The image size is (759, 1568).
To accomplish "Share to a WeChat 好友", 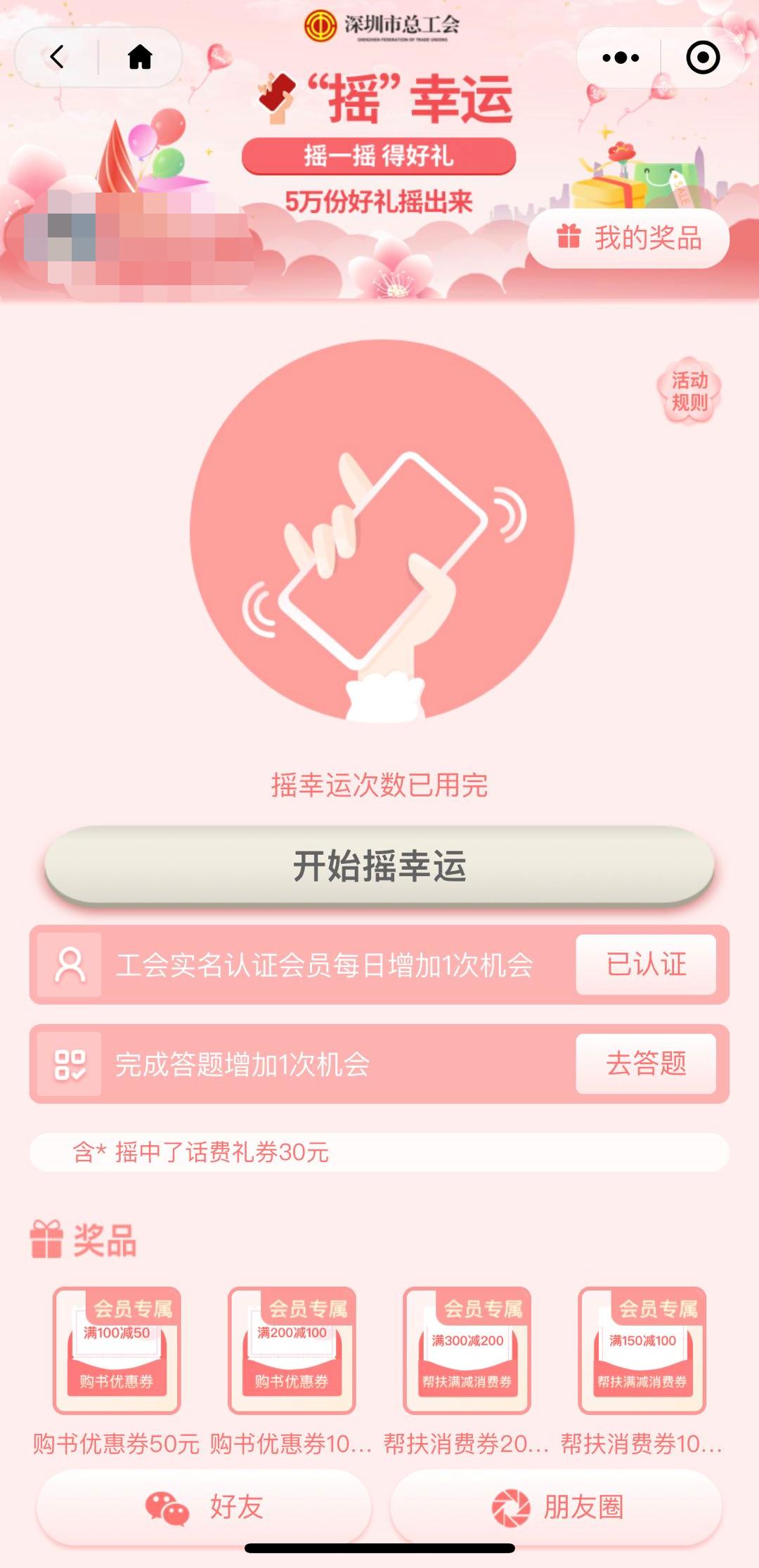I will (204, 1508).
